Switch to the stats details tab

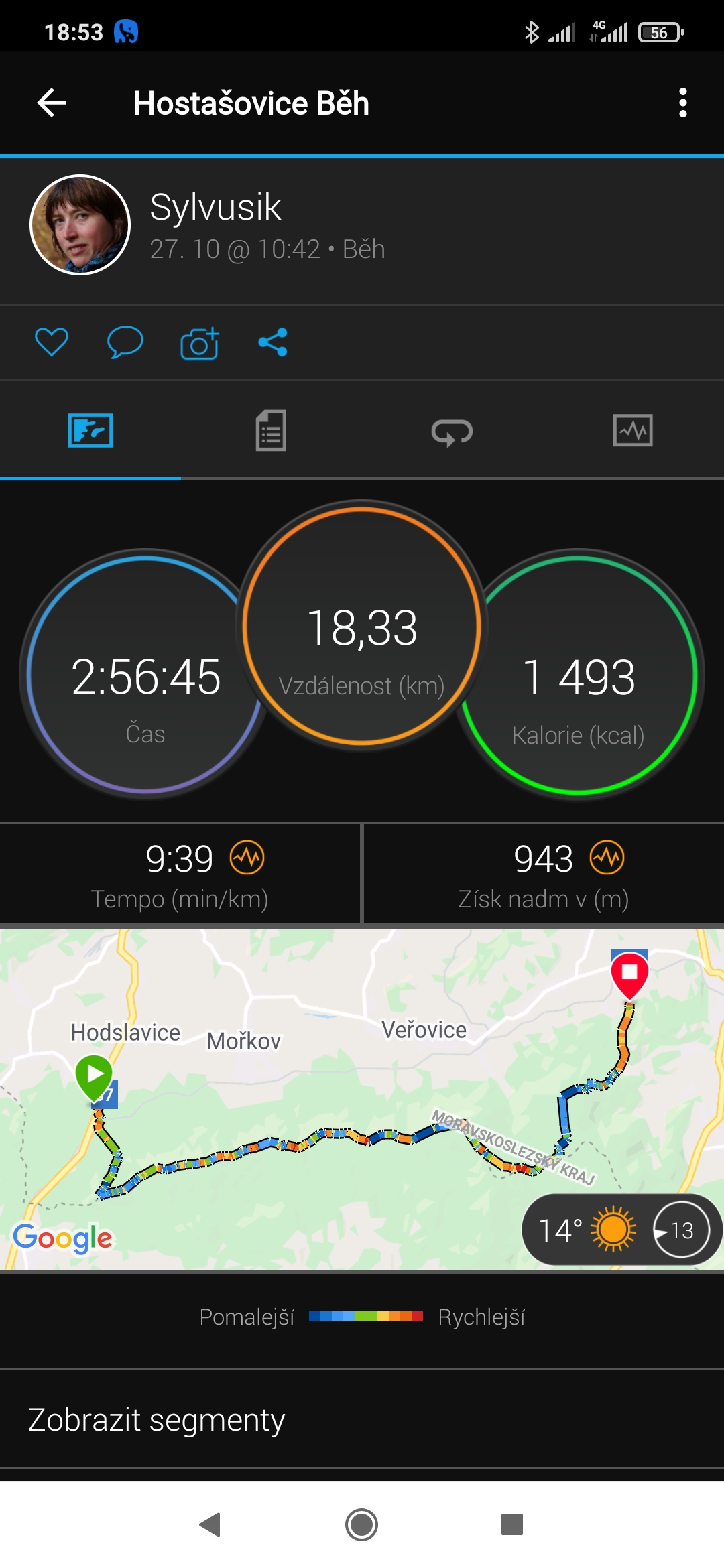[271, 431]
